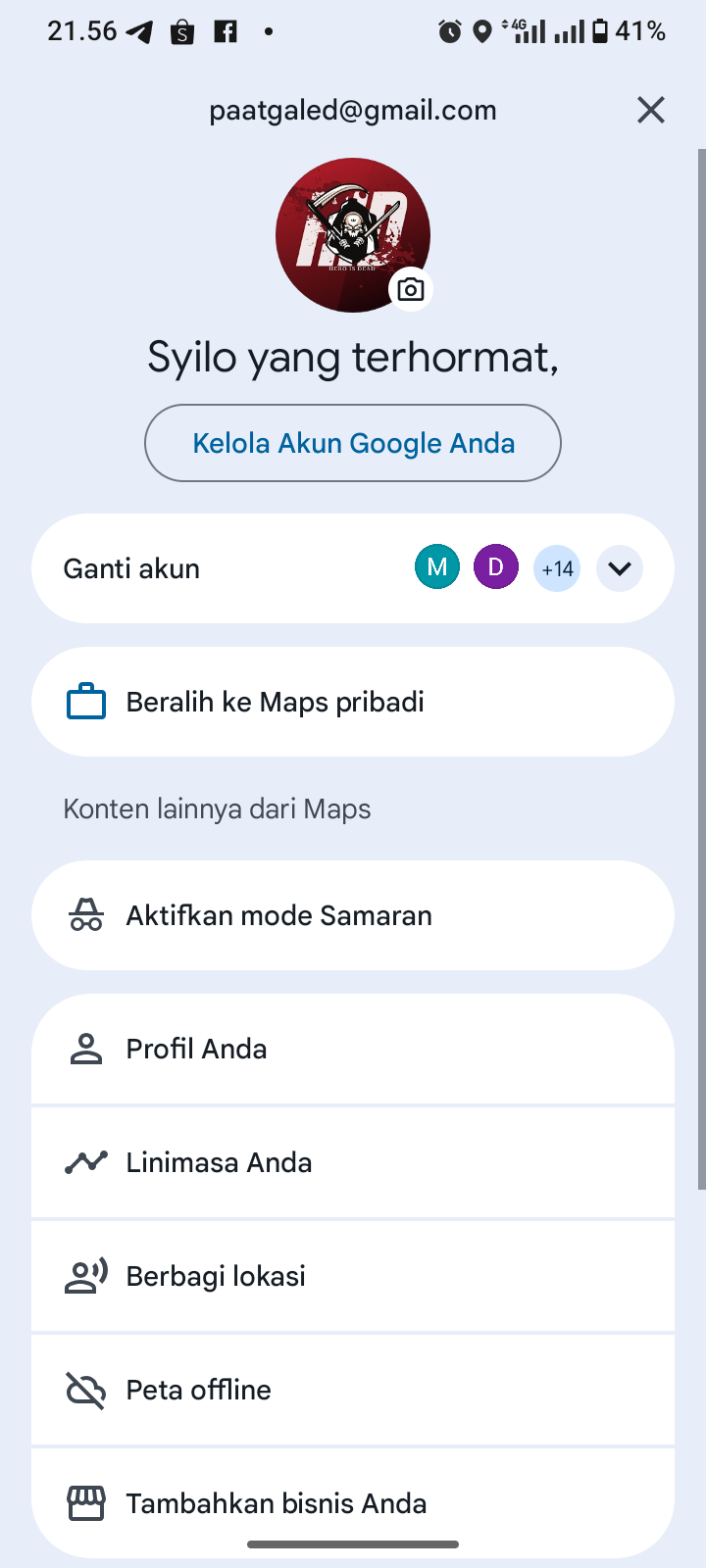This screenshot has height=1568, width=706.
Task: Go to Peta offline
Action: pos(353,1390)
